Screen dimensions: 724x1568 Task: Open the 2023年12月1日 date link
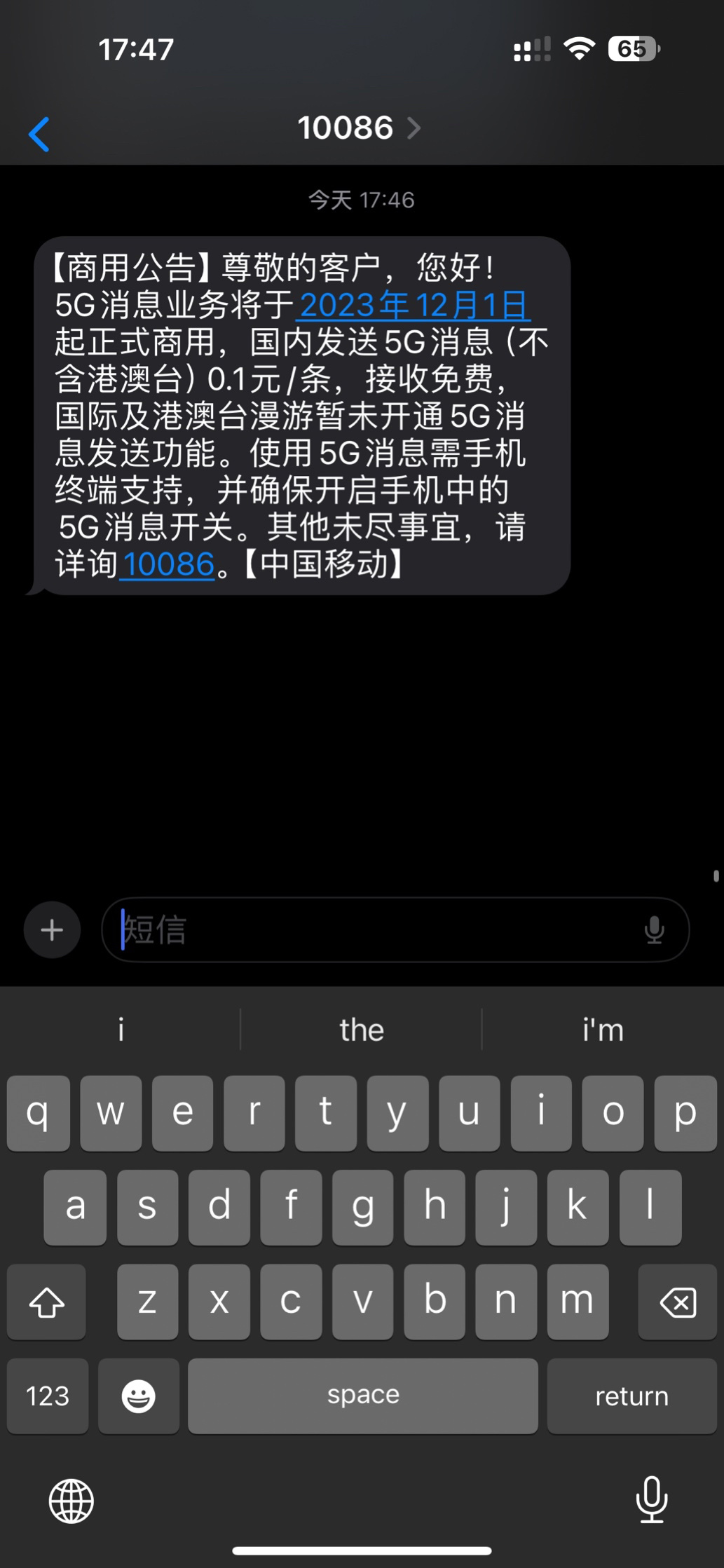click(x=412, y=306)
